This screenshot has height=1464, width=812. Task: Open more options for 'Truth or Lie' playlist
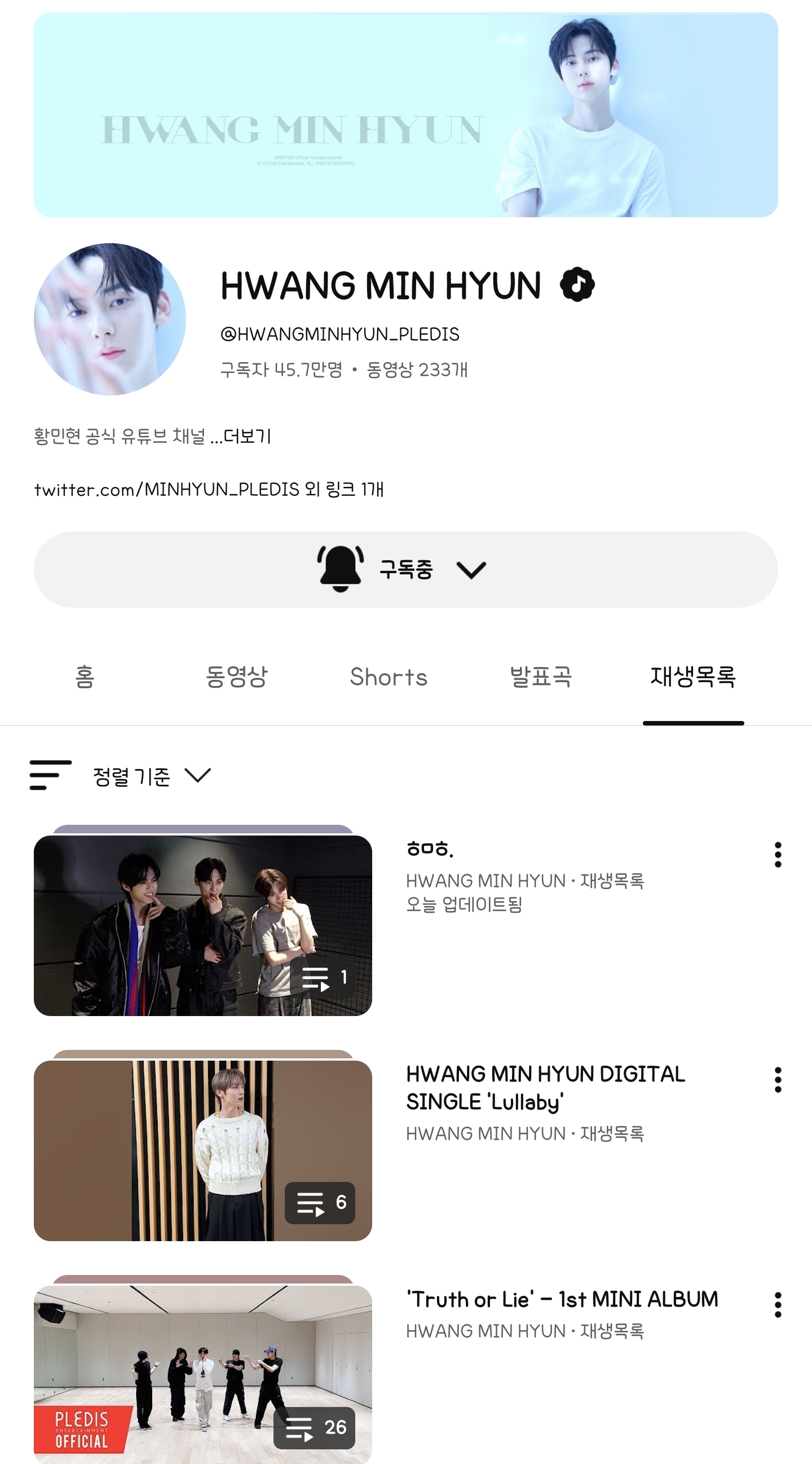[x=778, y=1304]
